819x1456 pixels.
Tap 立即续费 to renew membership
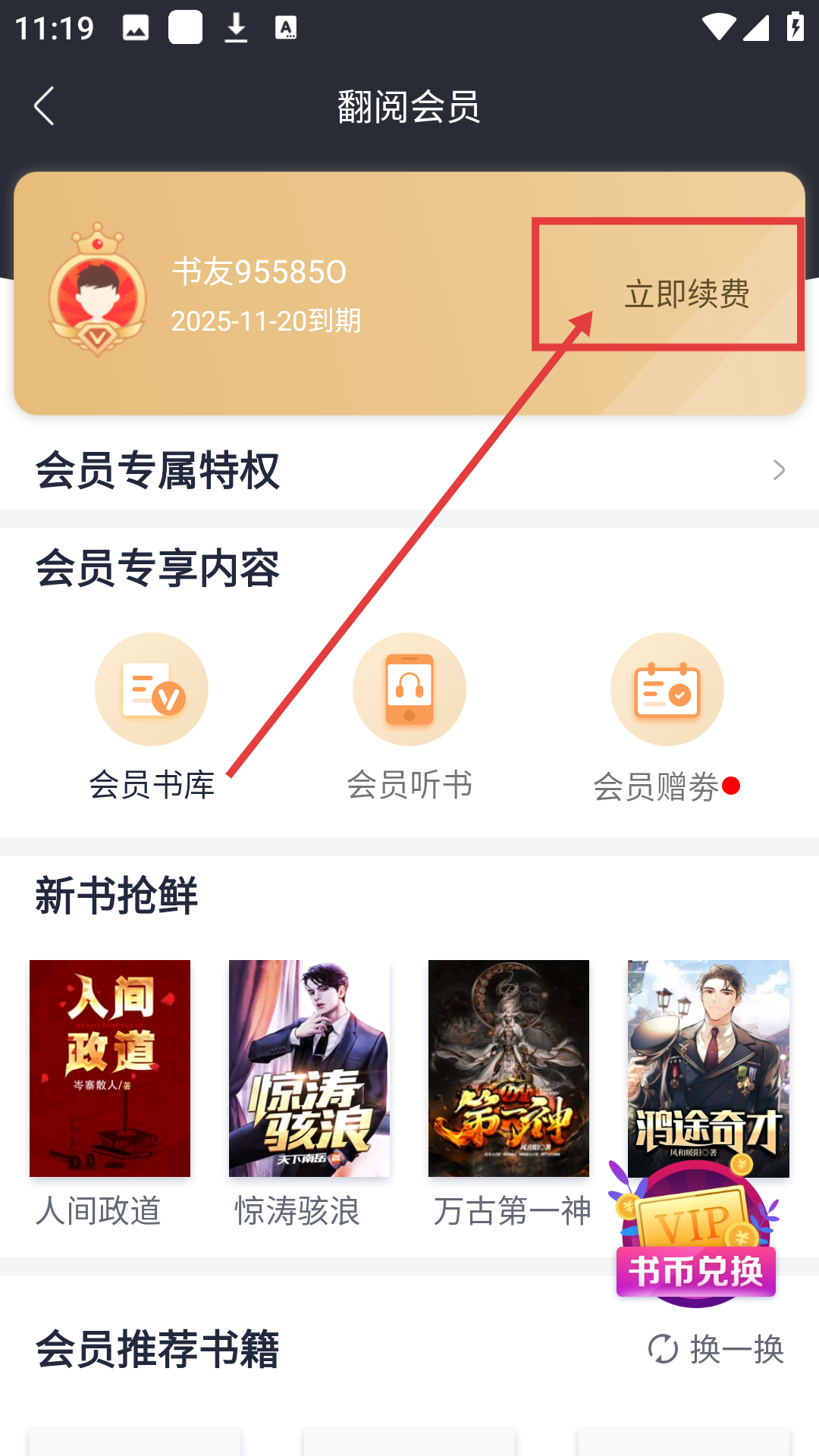click(x=686, y=294)
